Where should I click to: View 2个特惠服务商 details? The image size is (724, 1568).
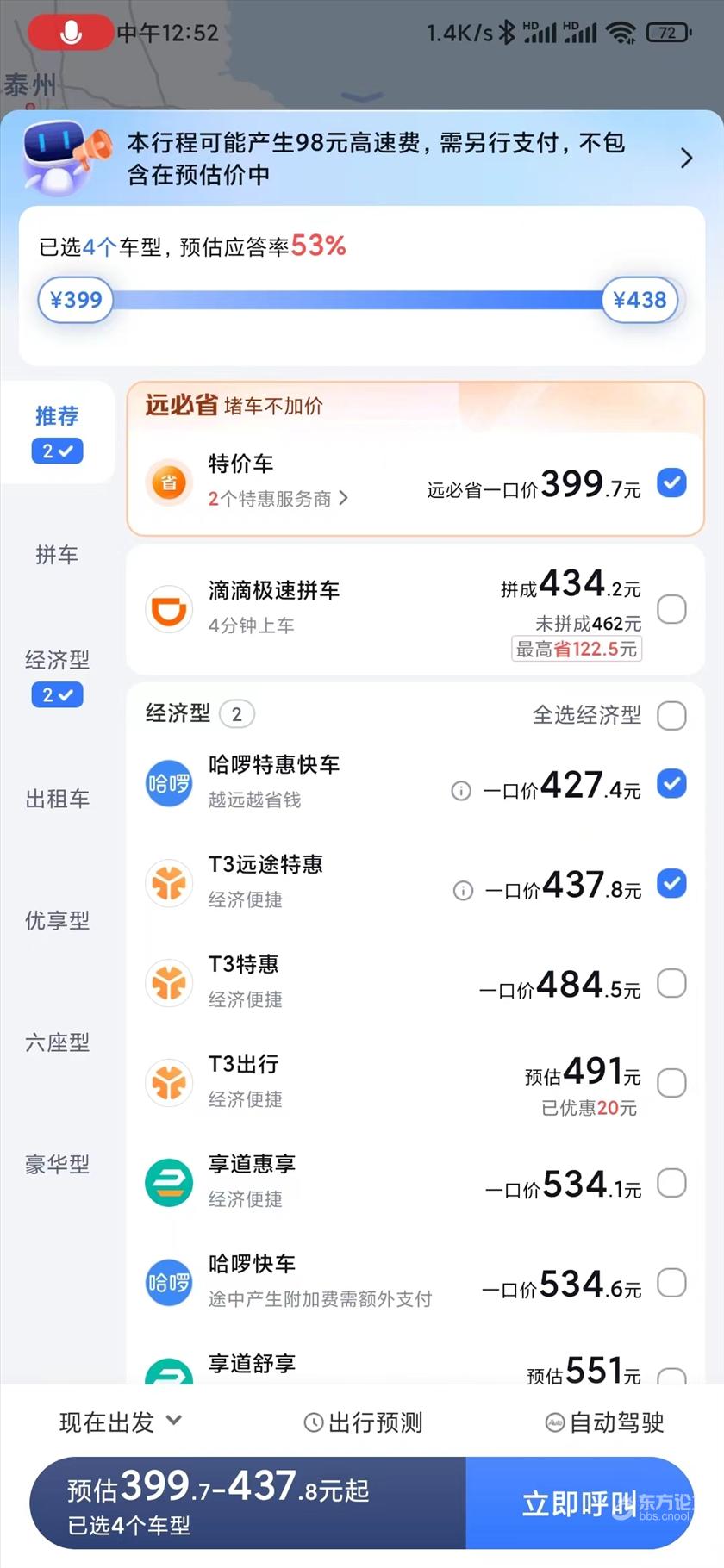pyautogui.click(x=278, y=499)
